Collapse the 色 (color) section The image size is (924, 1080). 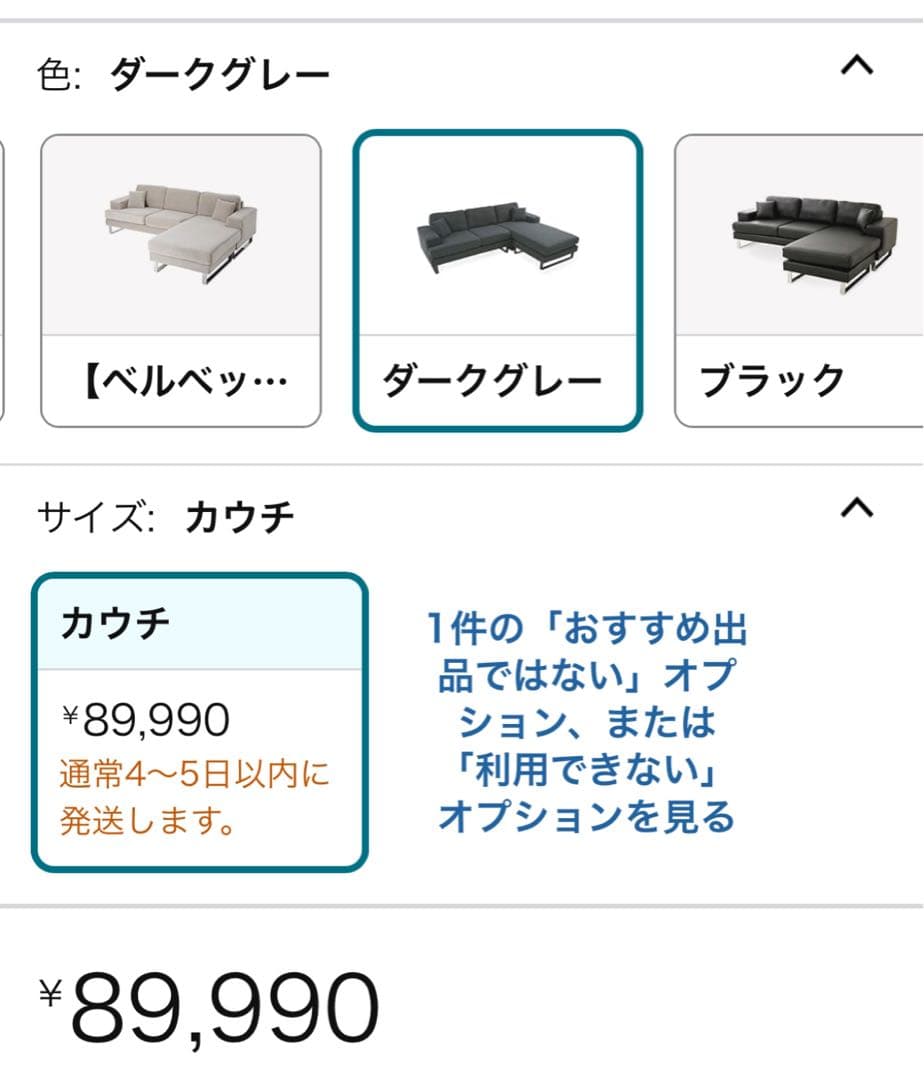tap(855, 66)
